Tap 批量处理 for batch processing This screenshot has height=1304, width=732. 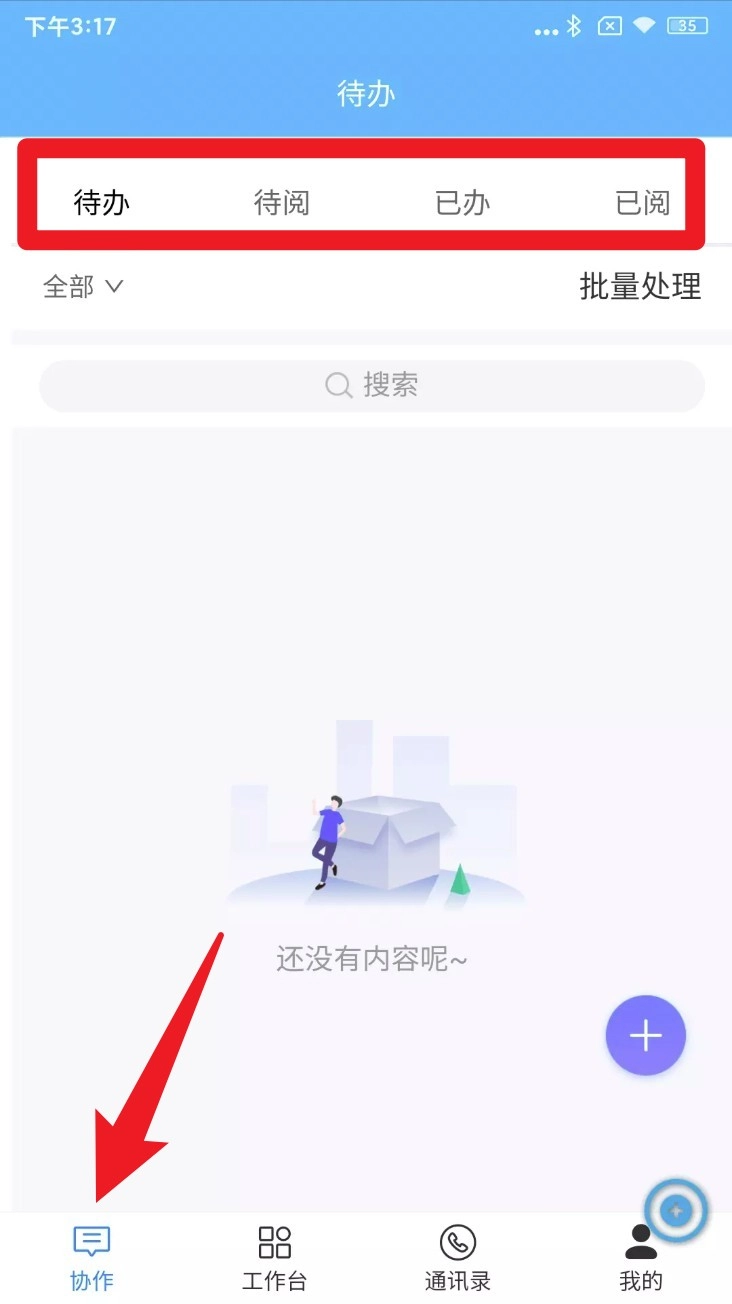(x=640, y=287)
